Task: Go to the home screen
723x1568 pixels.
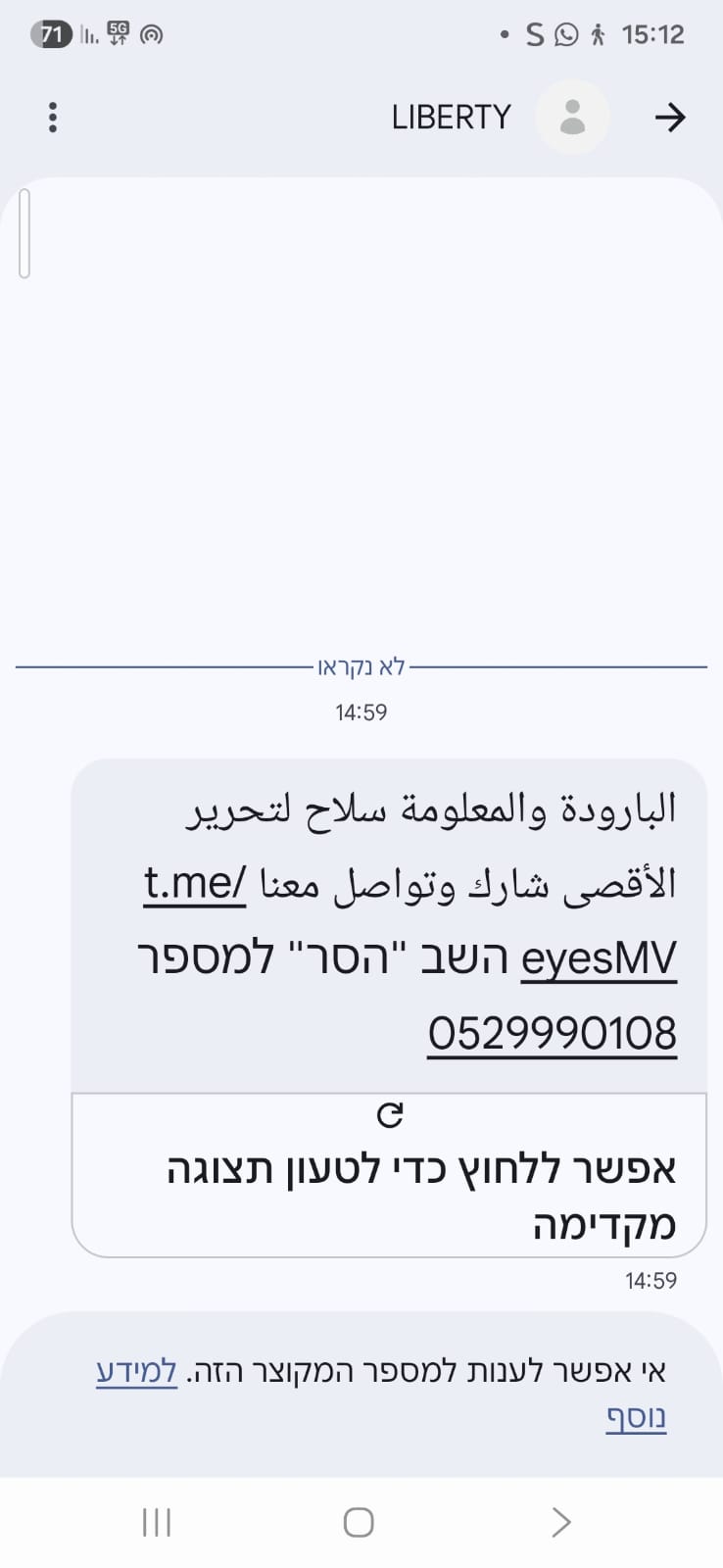Action: point(359,1522)
